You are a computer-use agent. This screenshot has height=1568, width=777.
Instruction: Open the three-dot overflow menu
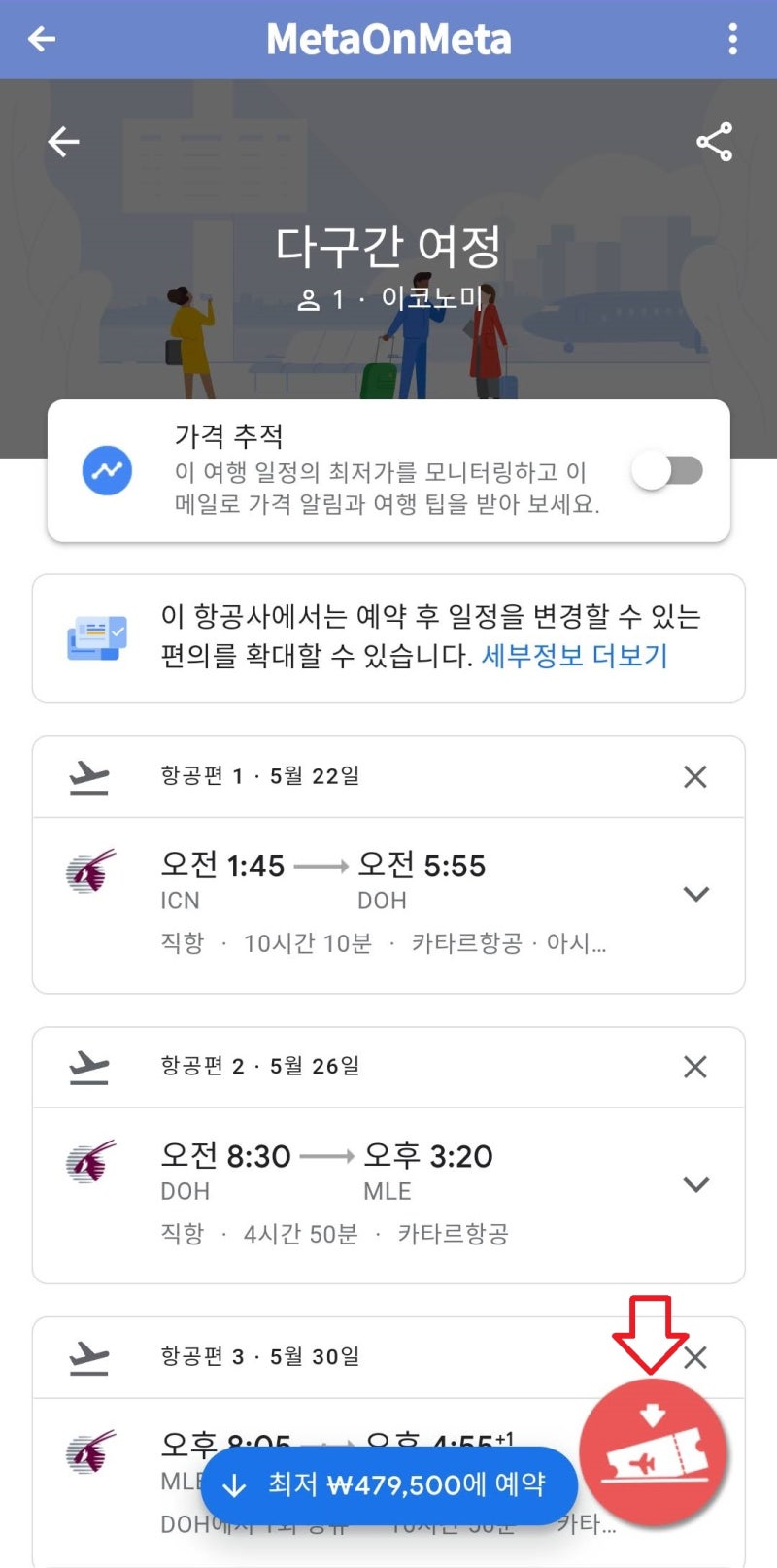733,39
